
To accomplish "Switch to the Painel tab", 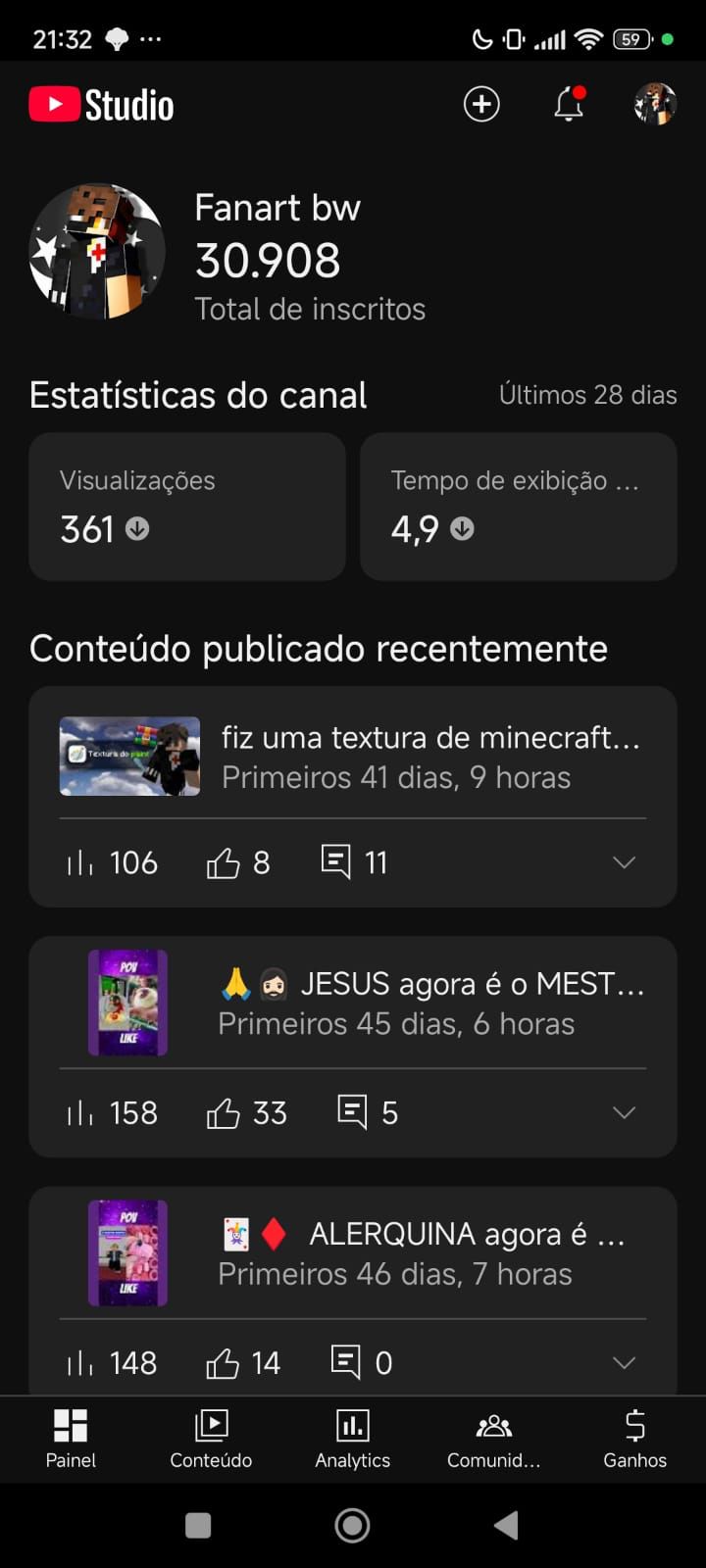I will (71, 1439).
